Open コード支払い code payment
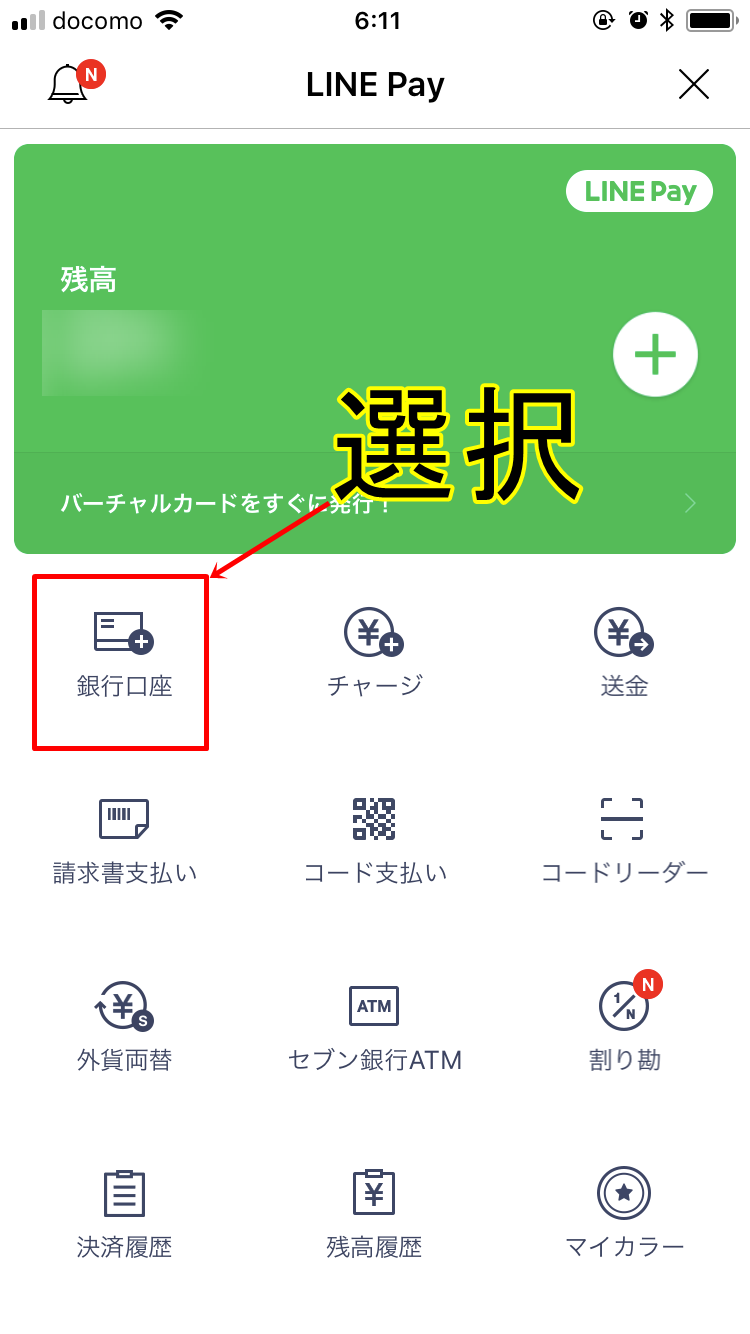The height and width of the screenshot is (1334, 750). click(375, 840)
